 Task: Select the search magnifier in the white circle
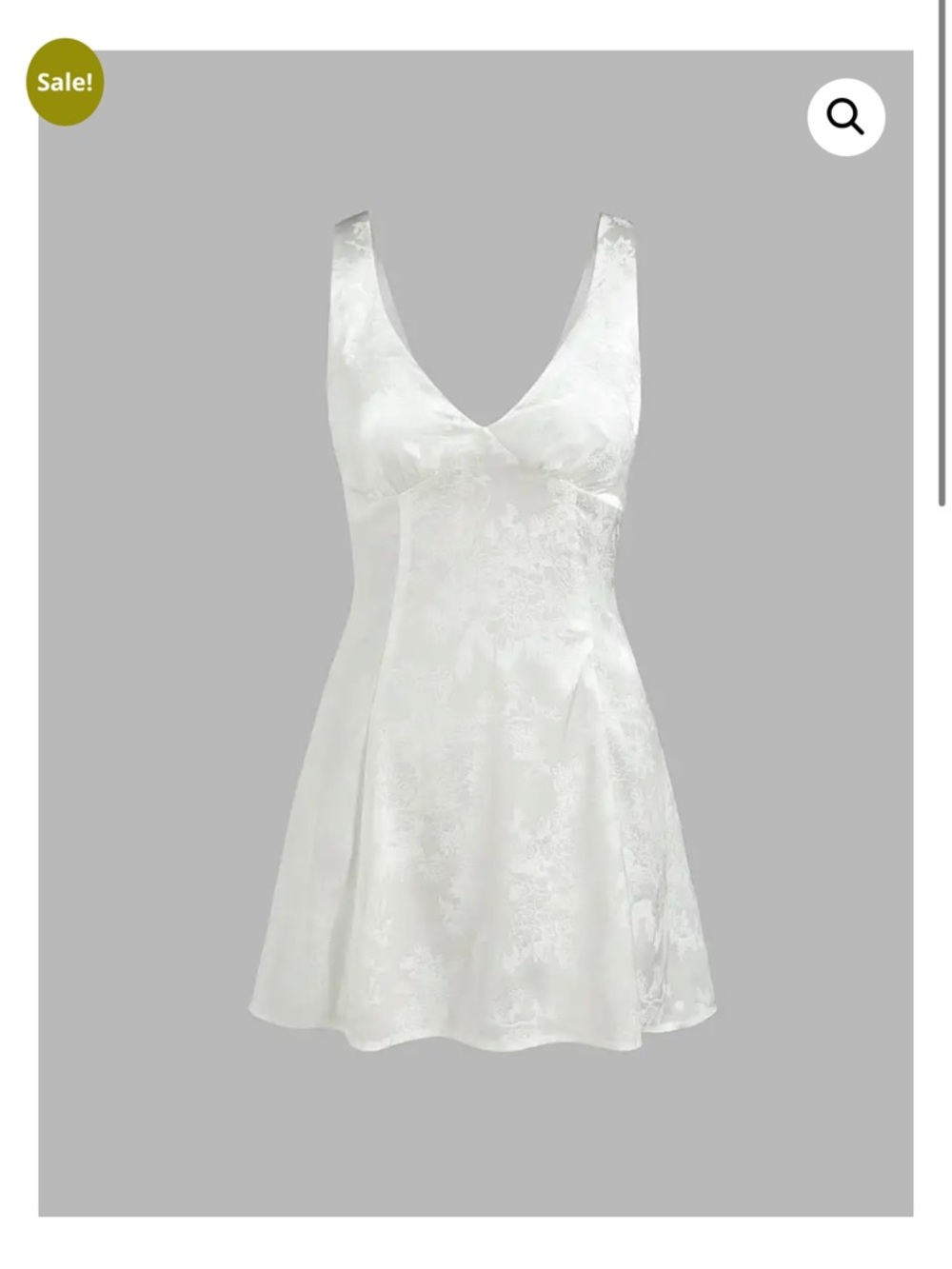[x=845, y=116]
